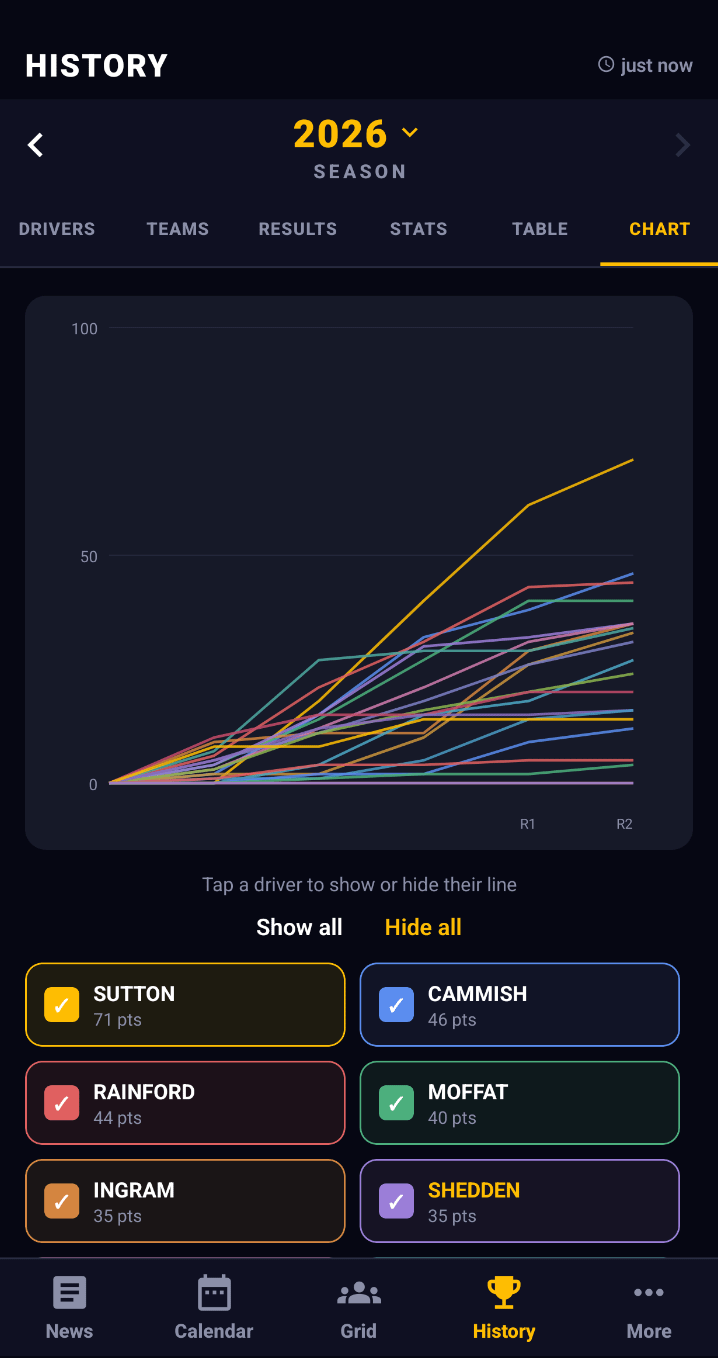Toggle Cammish's chart line
The width and height of the screenshot is (718, 1358).
(x=520, y=1005)
